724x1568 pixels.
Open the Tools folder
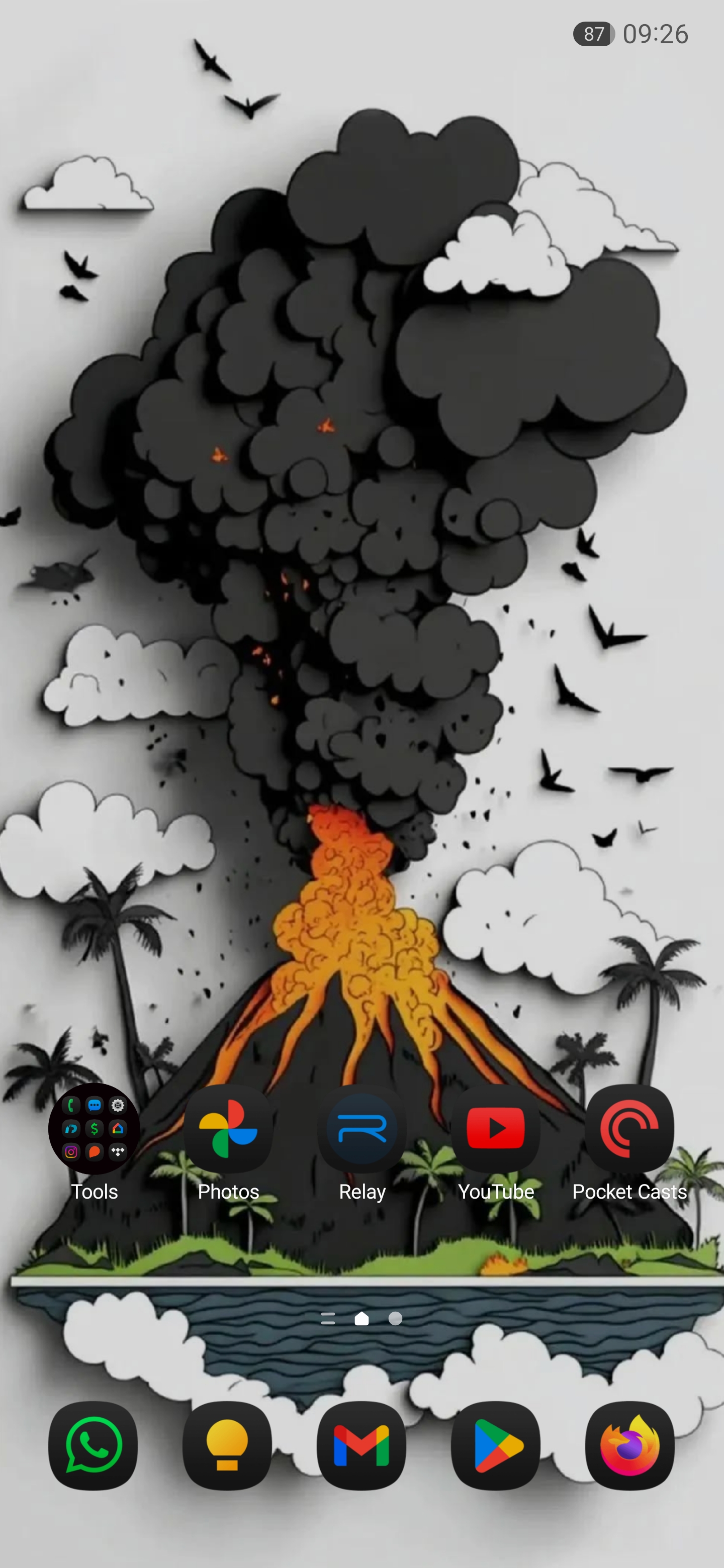94,1129
